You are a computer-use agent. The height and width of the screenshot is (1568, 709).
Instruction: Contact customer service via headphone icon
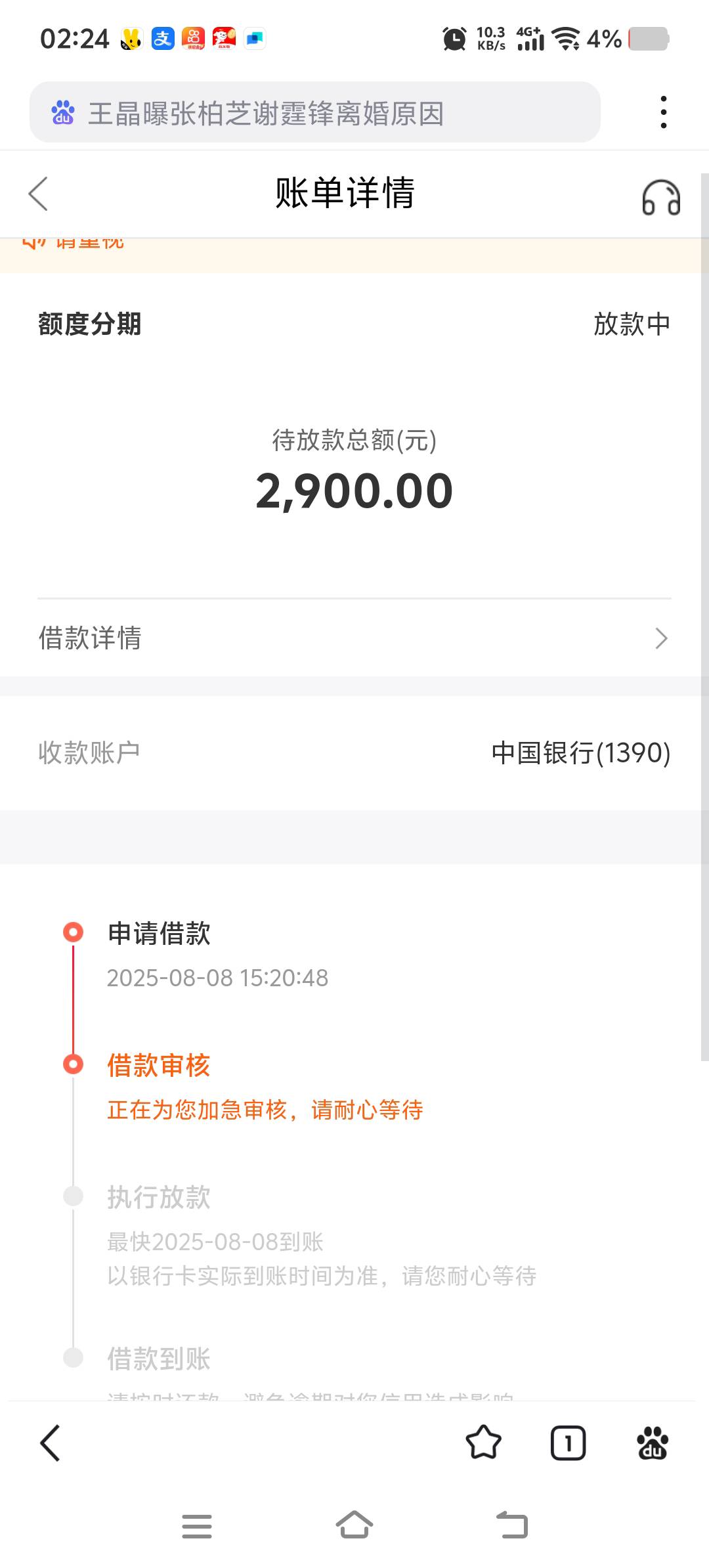[661, 197]
